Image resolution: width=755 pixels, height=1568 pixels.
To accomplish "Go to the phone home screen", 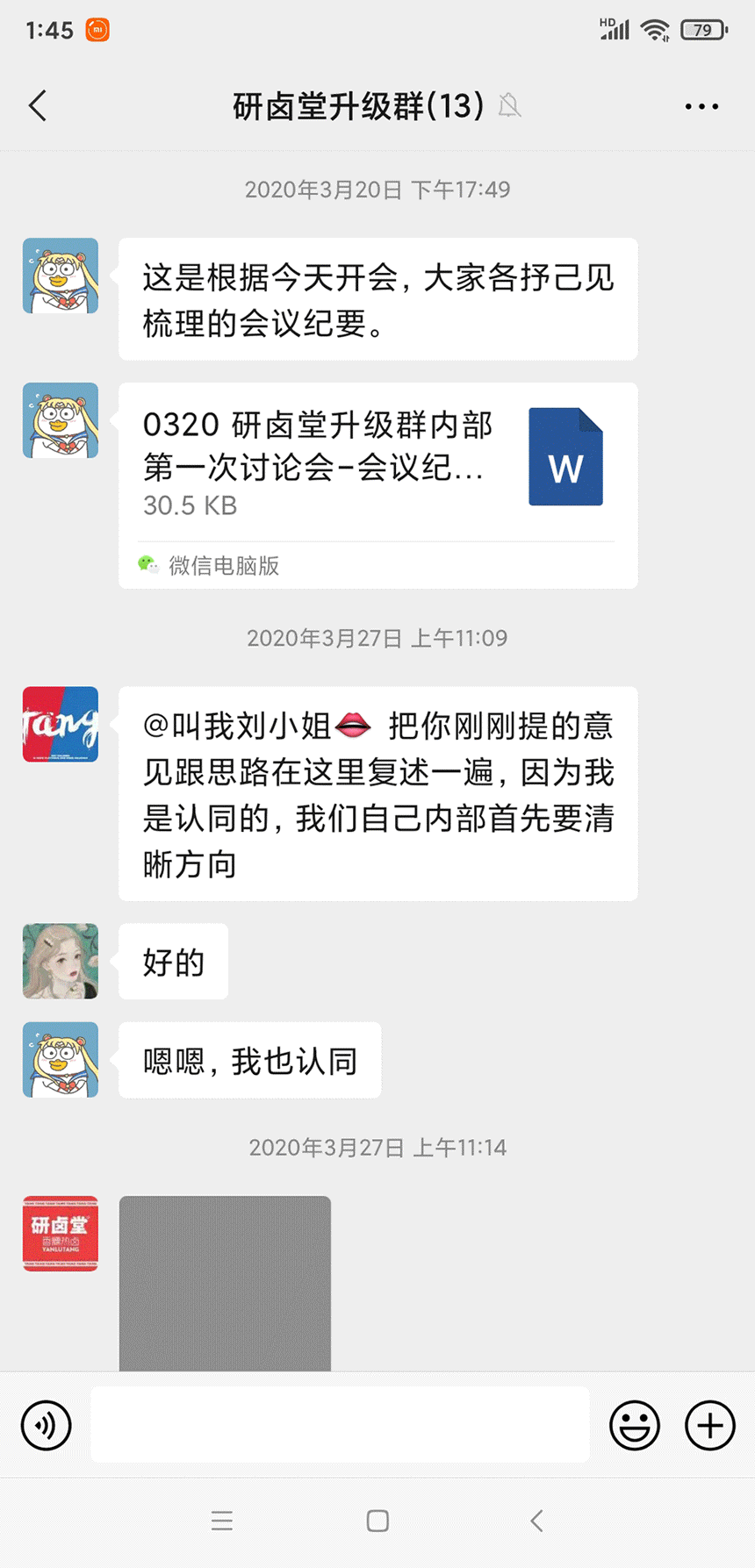I will coord(377,1521).
